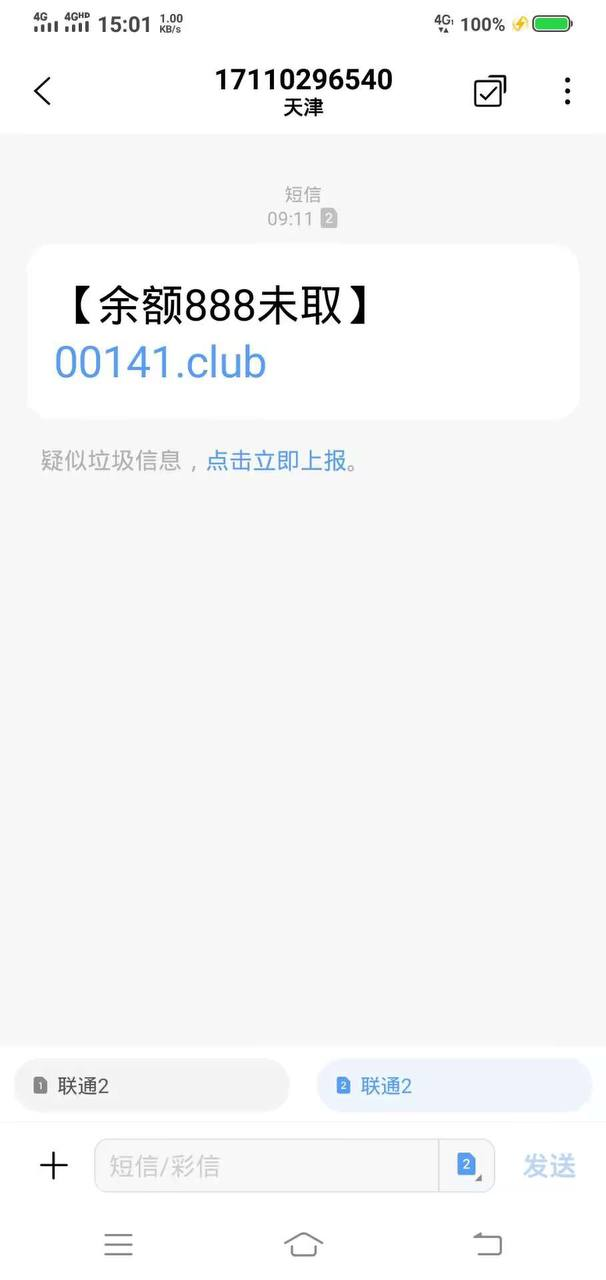Switch SIM via the input field badge
This screenshot has height=1280, width=606.
pos(467,1165)
